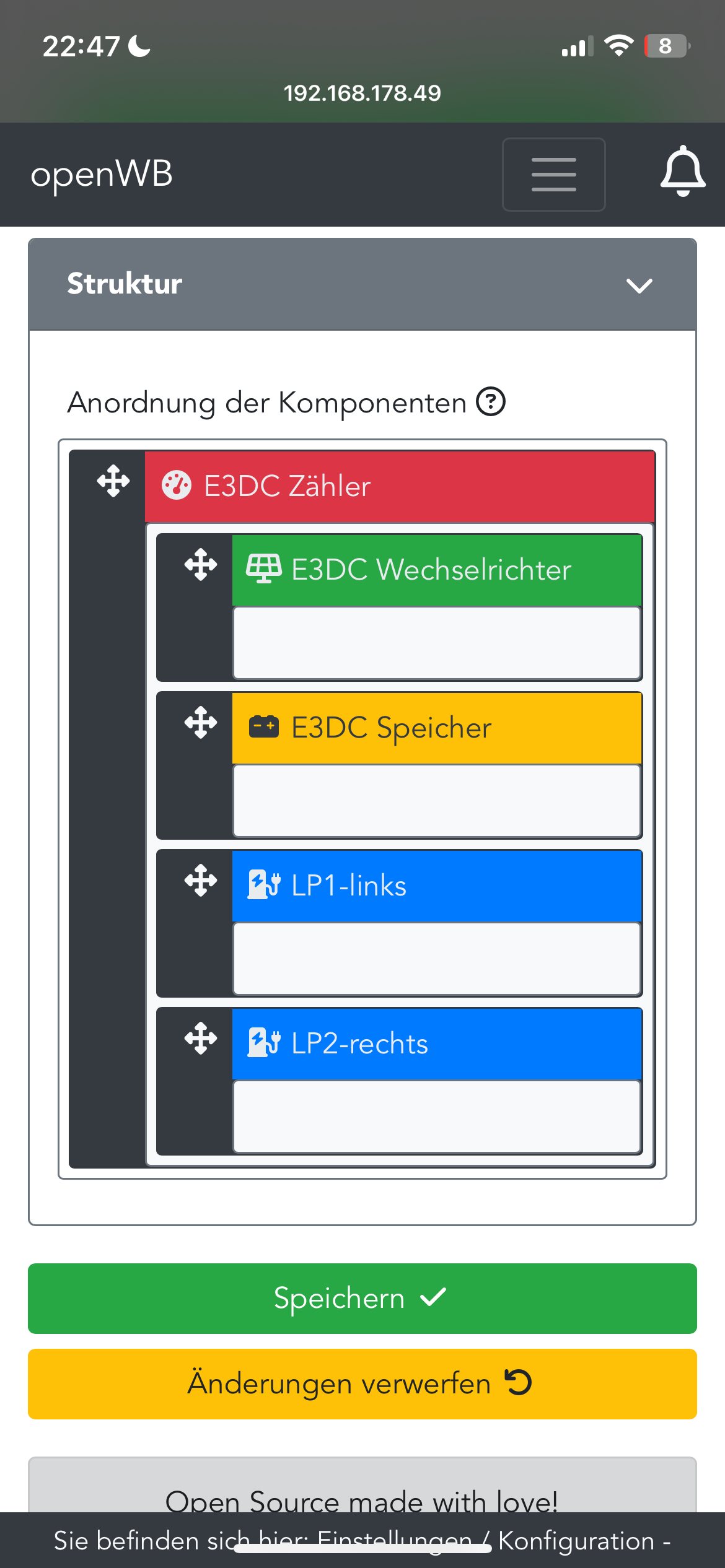Select the E3DC Speicher component

pos(436,728)
